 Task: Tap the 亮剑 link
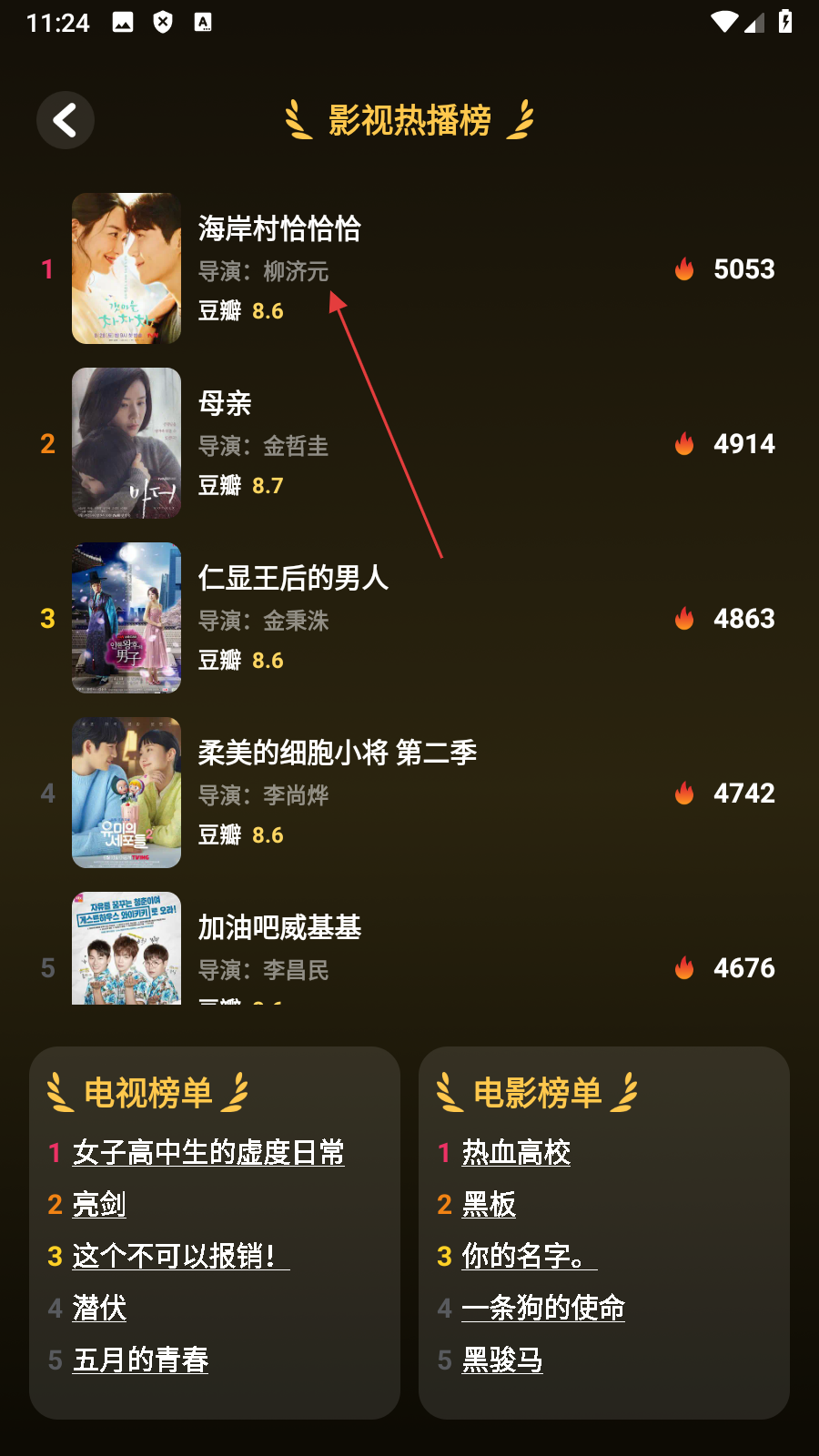pos(99,1205)
